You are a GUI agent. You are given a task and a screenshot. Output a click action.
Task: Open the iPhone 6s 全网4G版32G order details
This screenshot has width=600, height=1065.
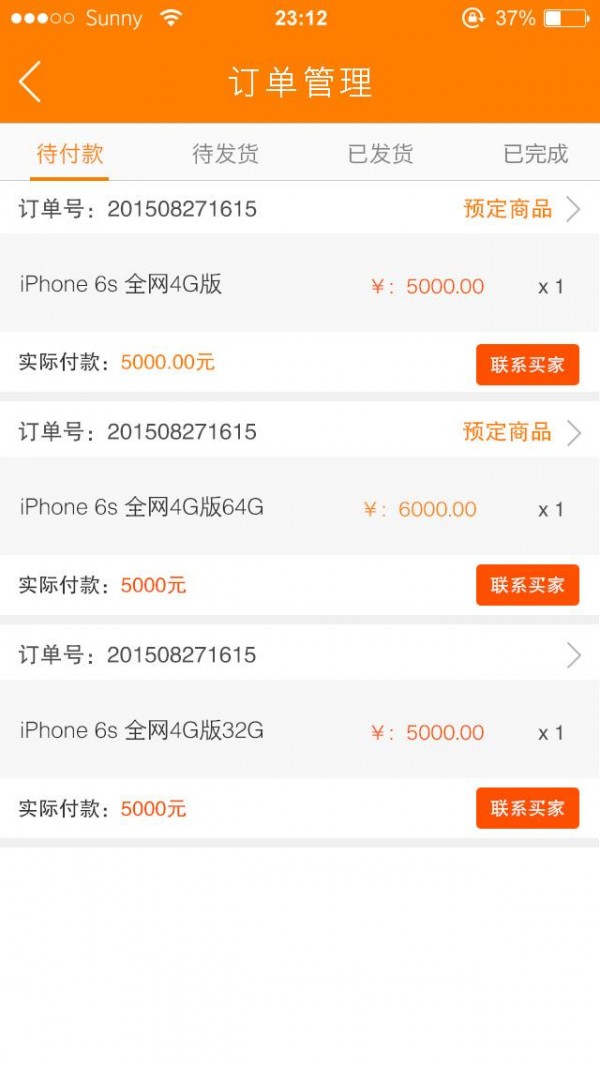point(573,656)
